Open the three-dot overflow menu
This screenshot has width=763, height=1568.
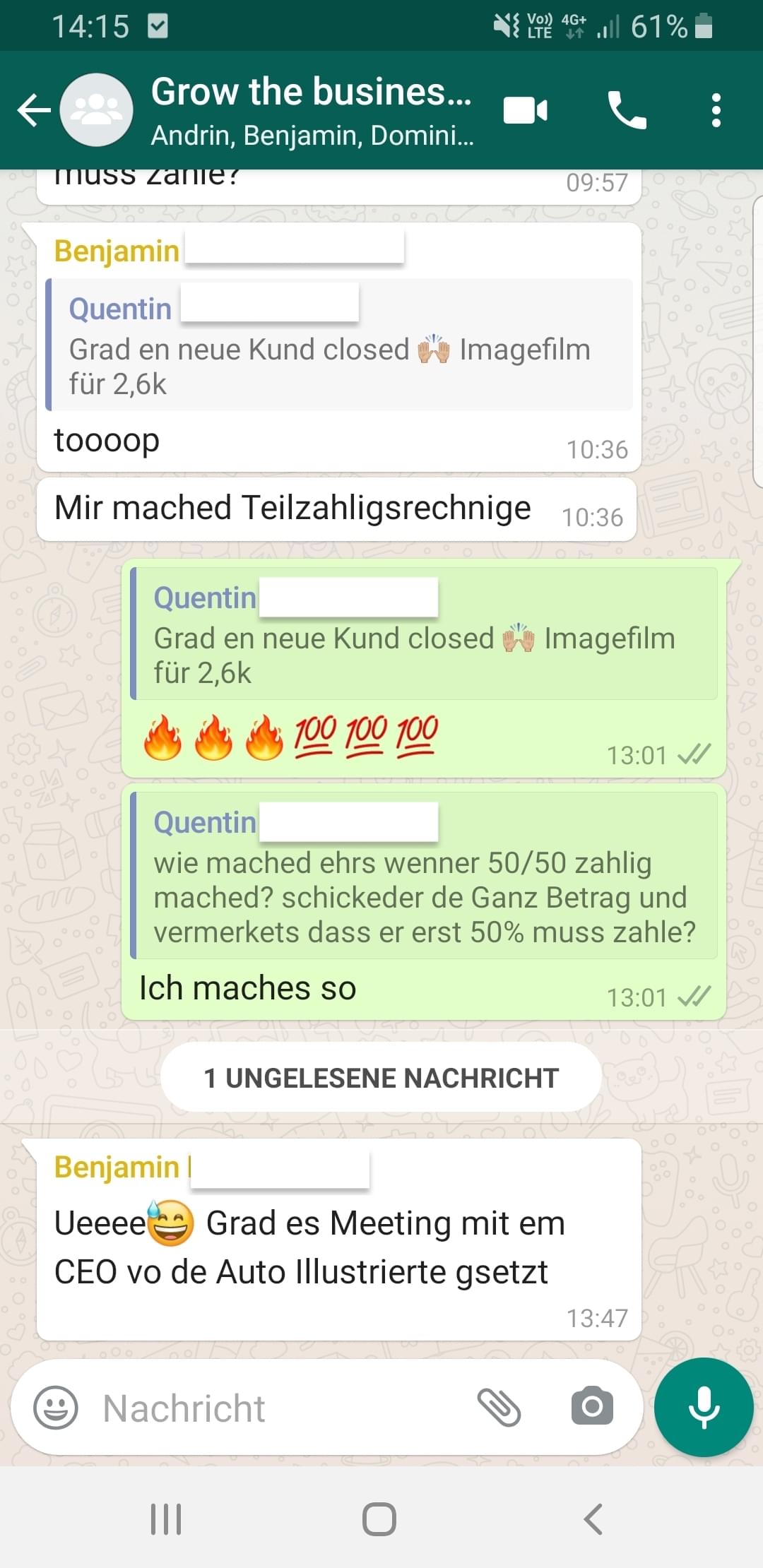click(x=716, y=110)
